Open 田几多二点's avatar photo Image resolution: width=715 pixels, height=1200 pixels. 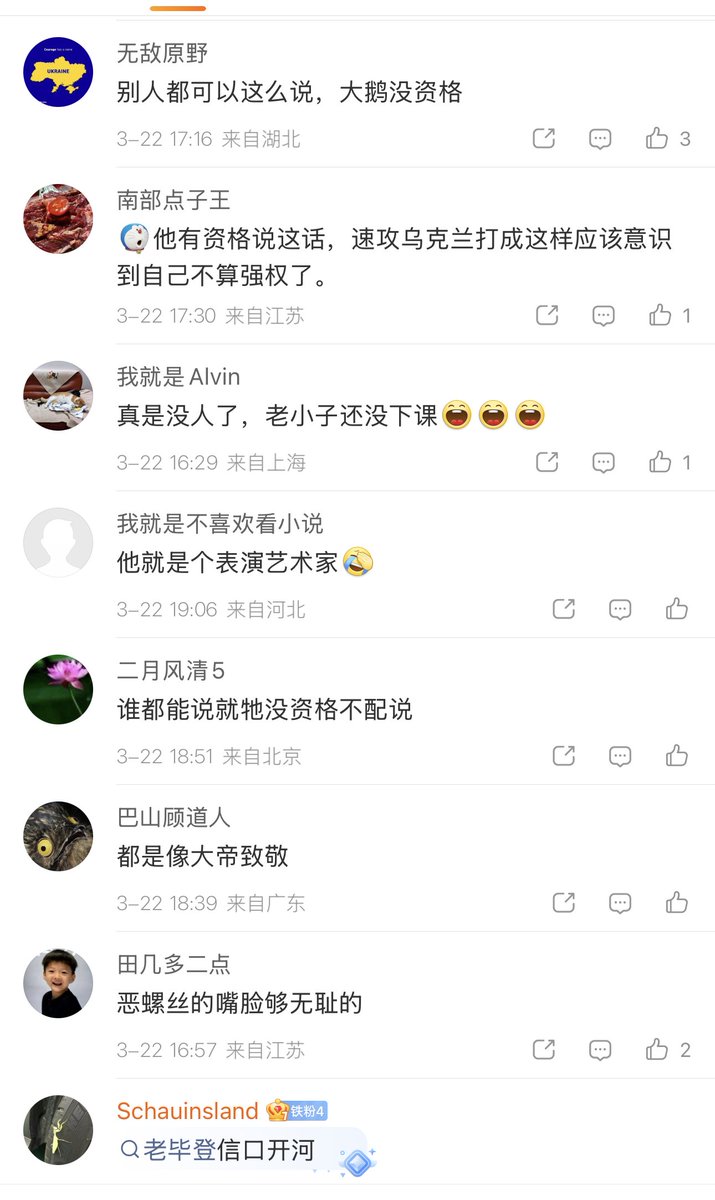pos(58,983)
